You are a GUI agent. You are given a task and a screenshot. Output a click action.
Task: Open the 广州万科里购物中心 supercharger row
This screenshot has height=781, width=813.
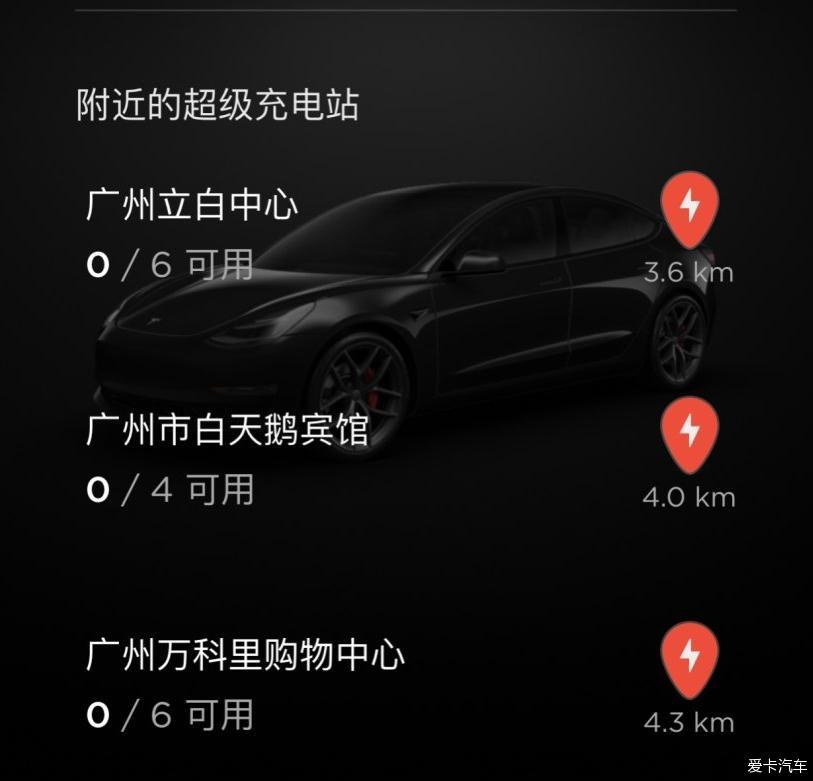[x=246, y=655]
